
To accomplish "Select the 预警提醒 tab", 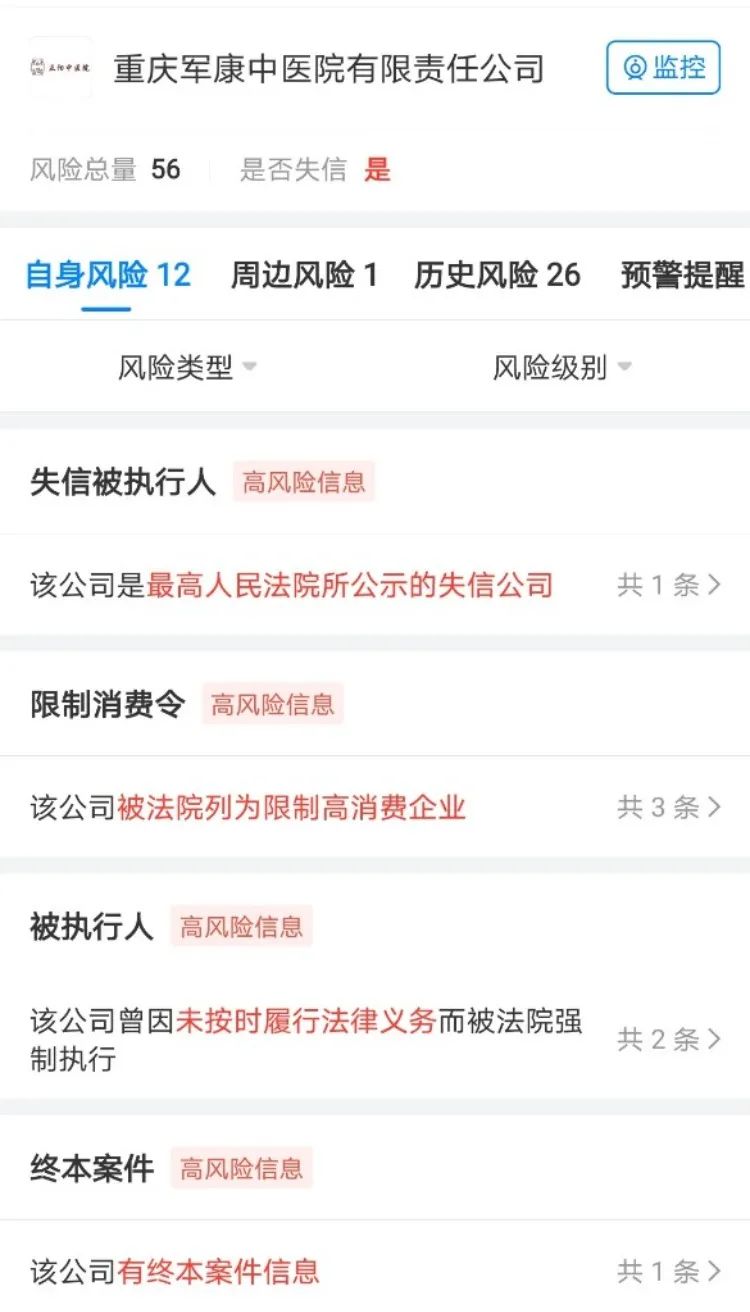I will (684, 275).
